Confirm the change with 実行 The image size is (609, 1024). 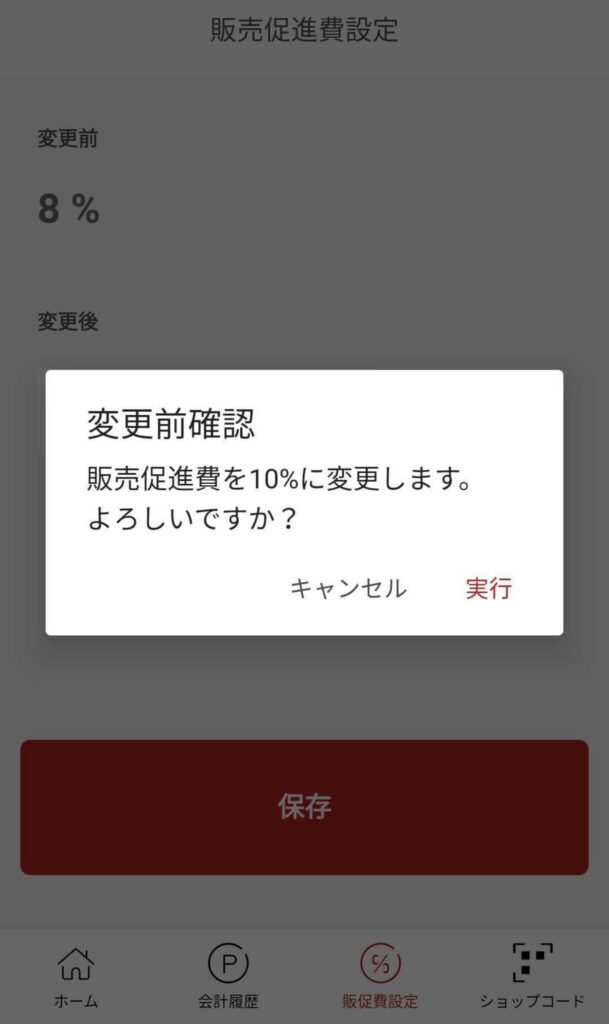(488, 588)
